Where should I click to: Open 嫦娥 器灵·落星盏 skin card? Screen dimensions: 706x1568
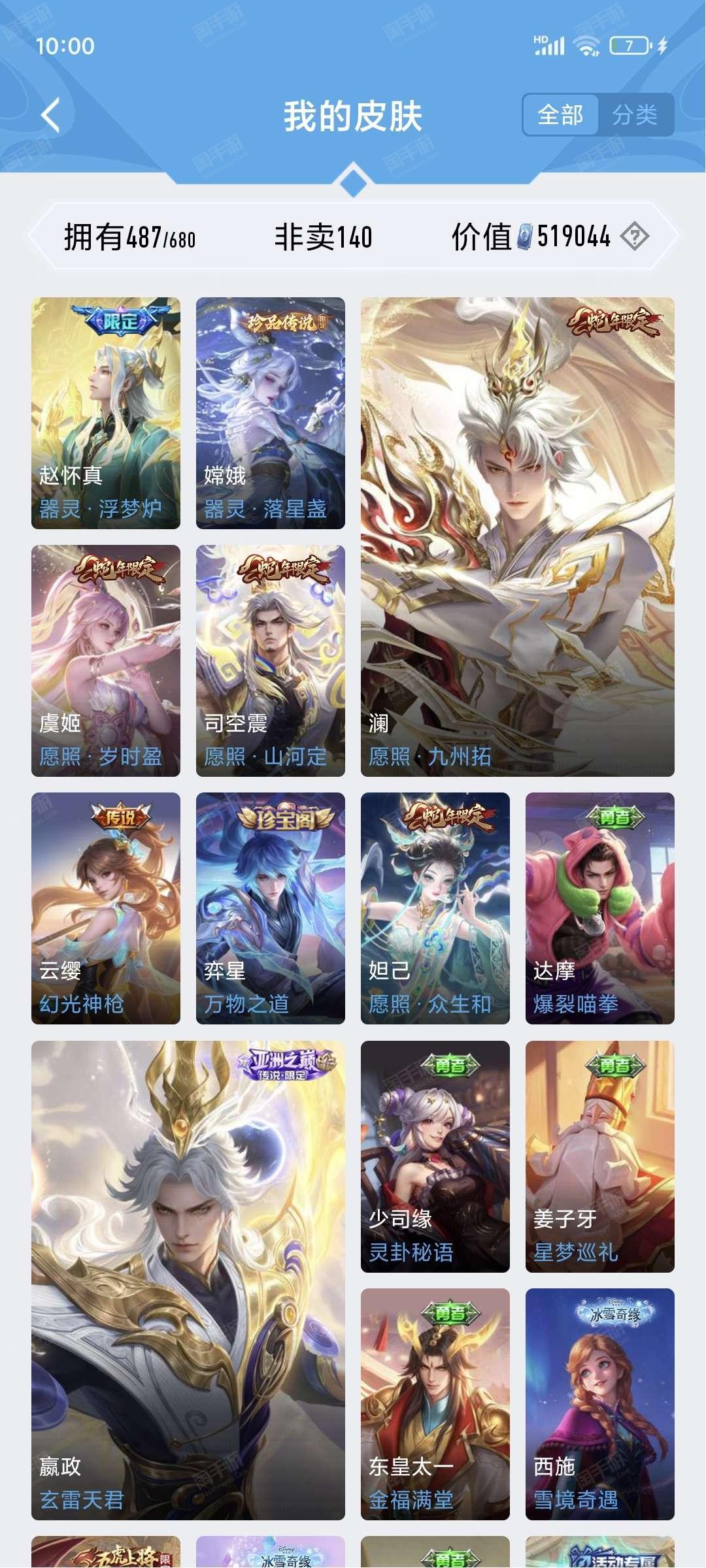tap(271, 413)
